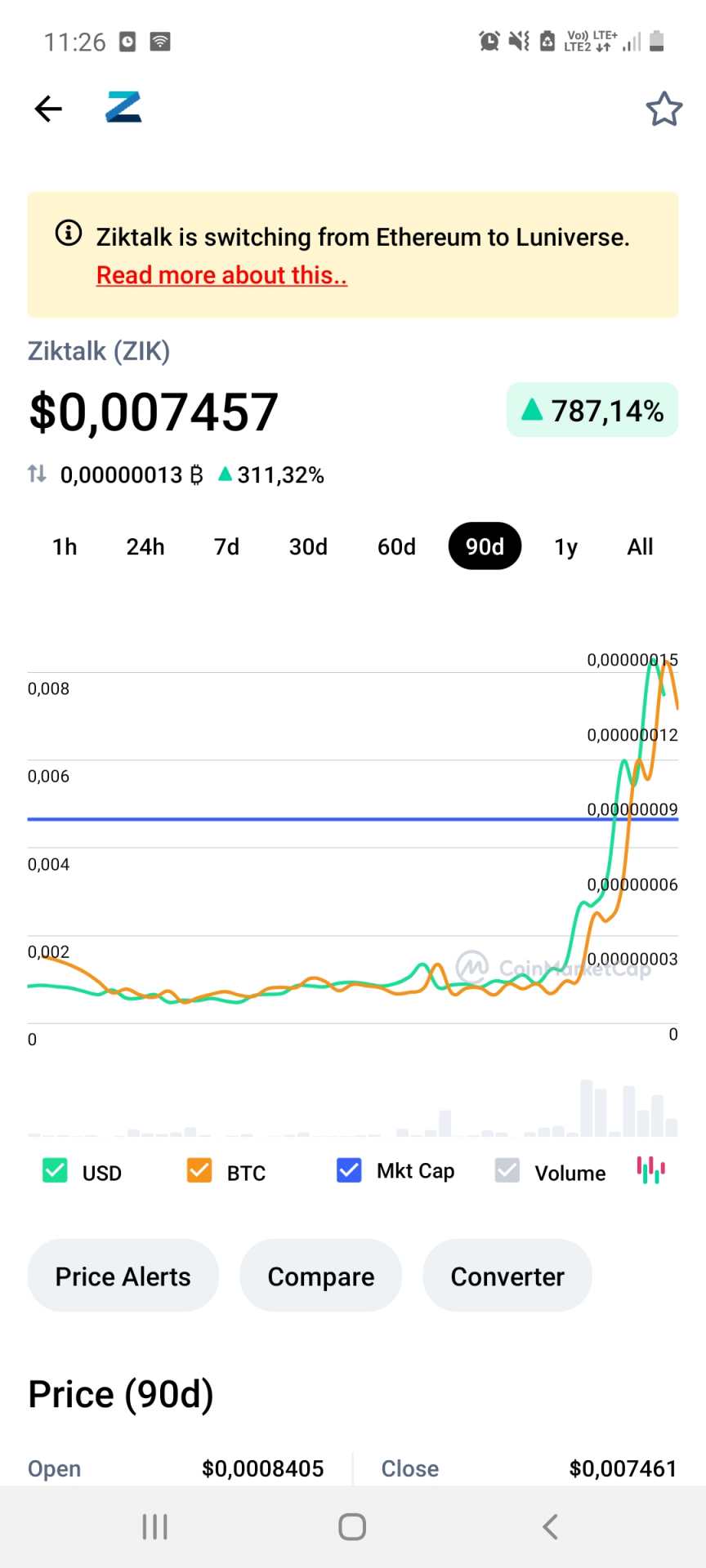Switch chart range to 1h
This screenshot has height=1568, width=706.
point(65,546)
